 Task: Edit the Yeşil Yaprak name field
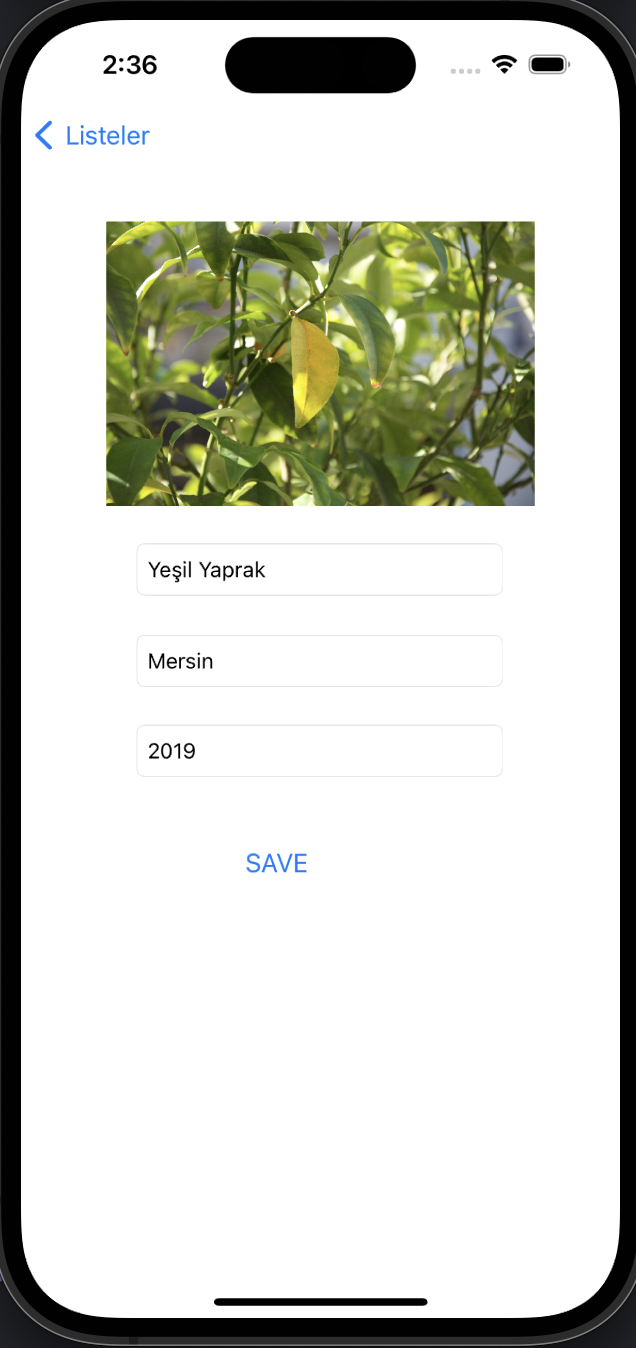[319, 570]
